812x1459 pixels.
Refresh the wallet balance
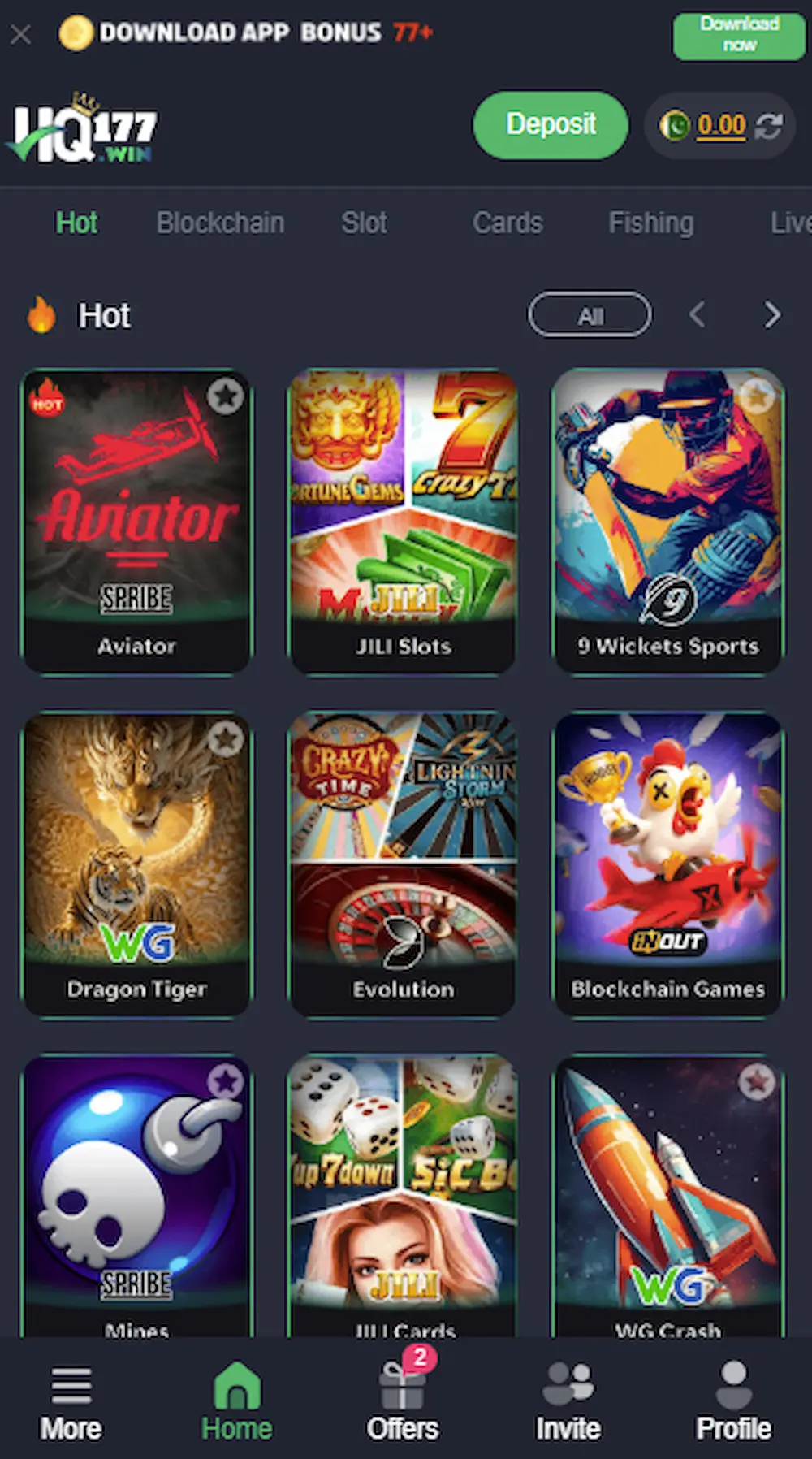coord(768,126)
